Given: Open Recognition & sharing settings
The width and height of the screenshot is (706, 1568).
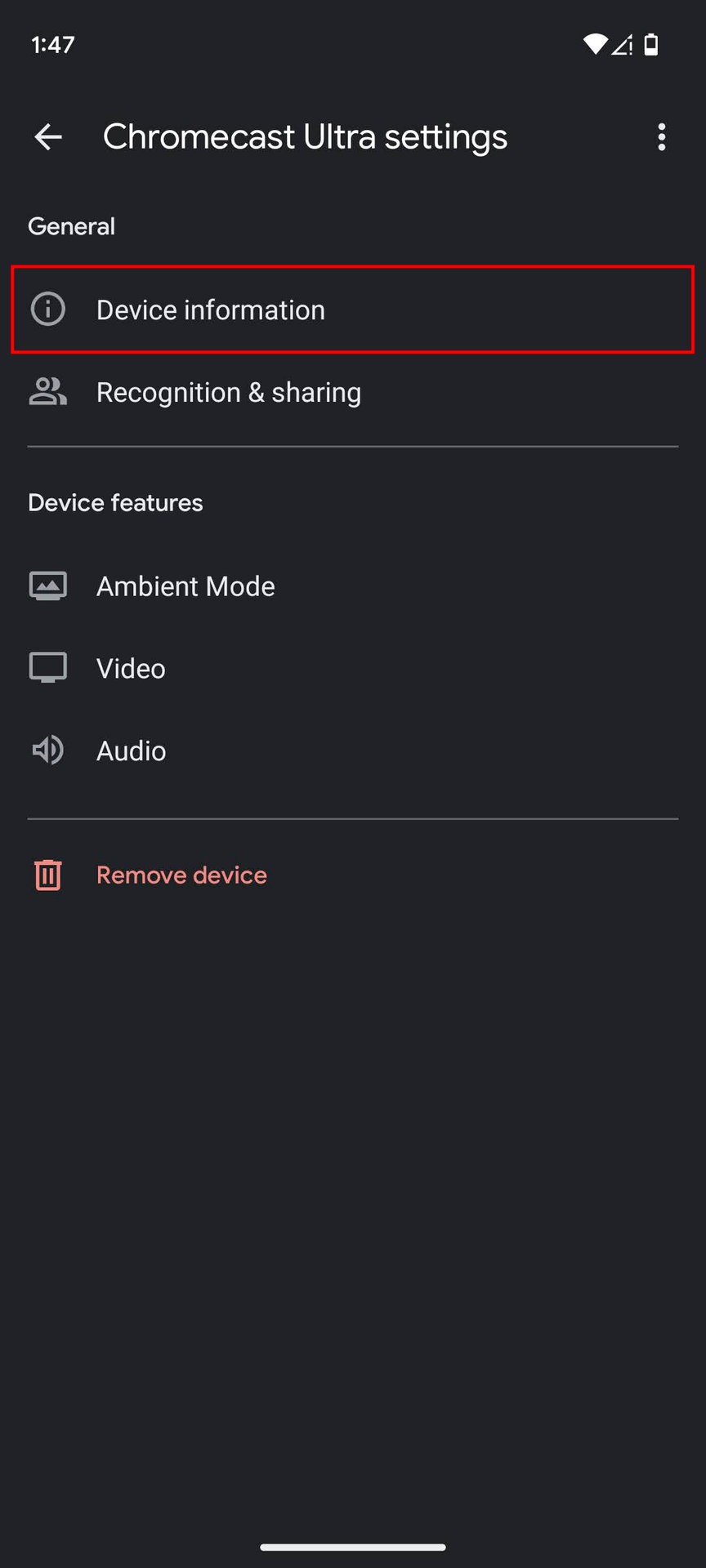Looking at the screenshot, I should pyautogui.click(x=228, y=393).
